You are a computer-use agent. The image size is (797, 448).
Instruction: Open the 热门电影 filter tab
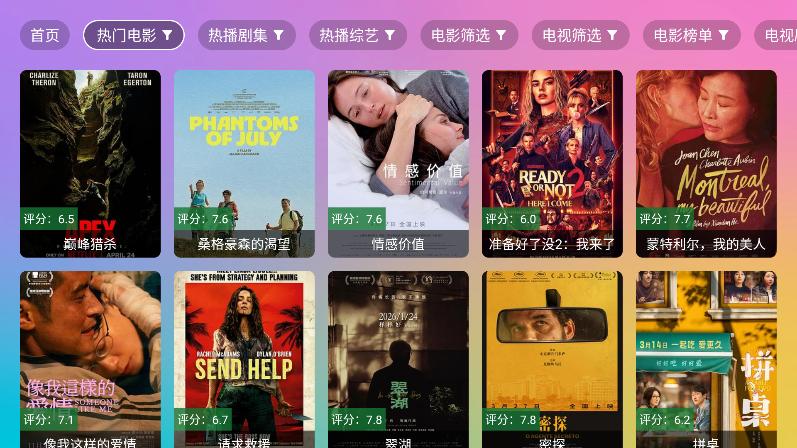pos(134,35)
